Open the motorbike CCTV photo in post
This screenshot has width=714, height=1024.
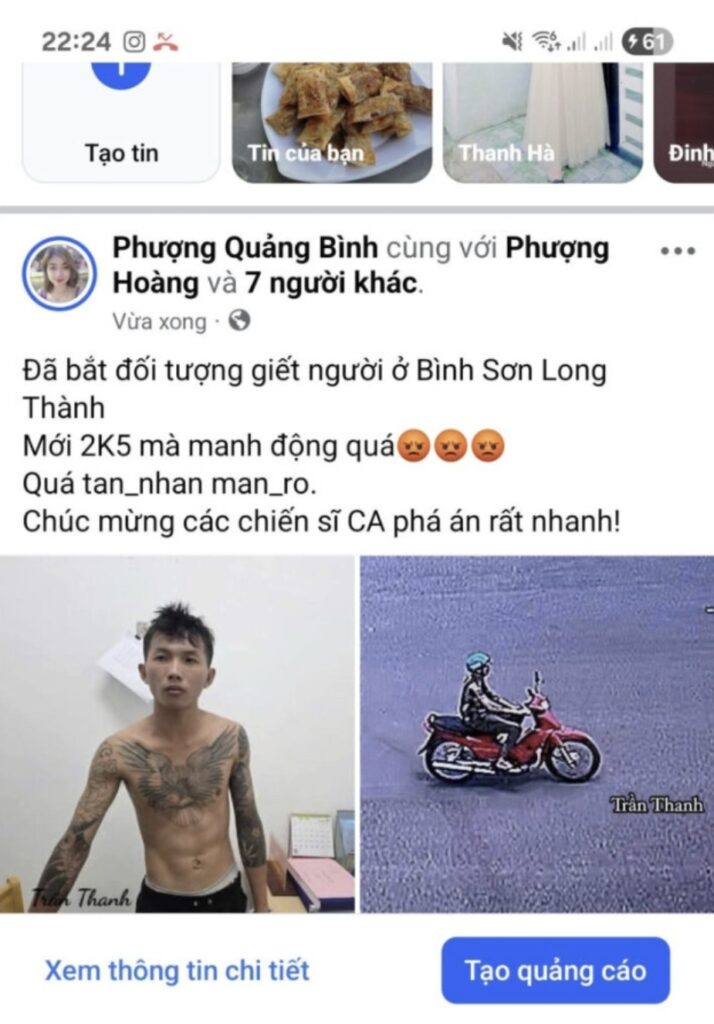pos(536,733)
